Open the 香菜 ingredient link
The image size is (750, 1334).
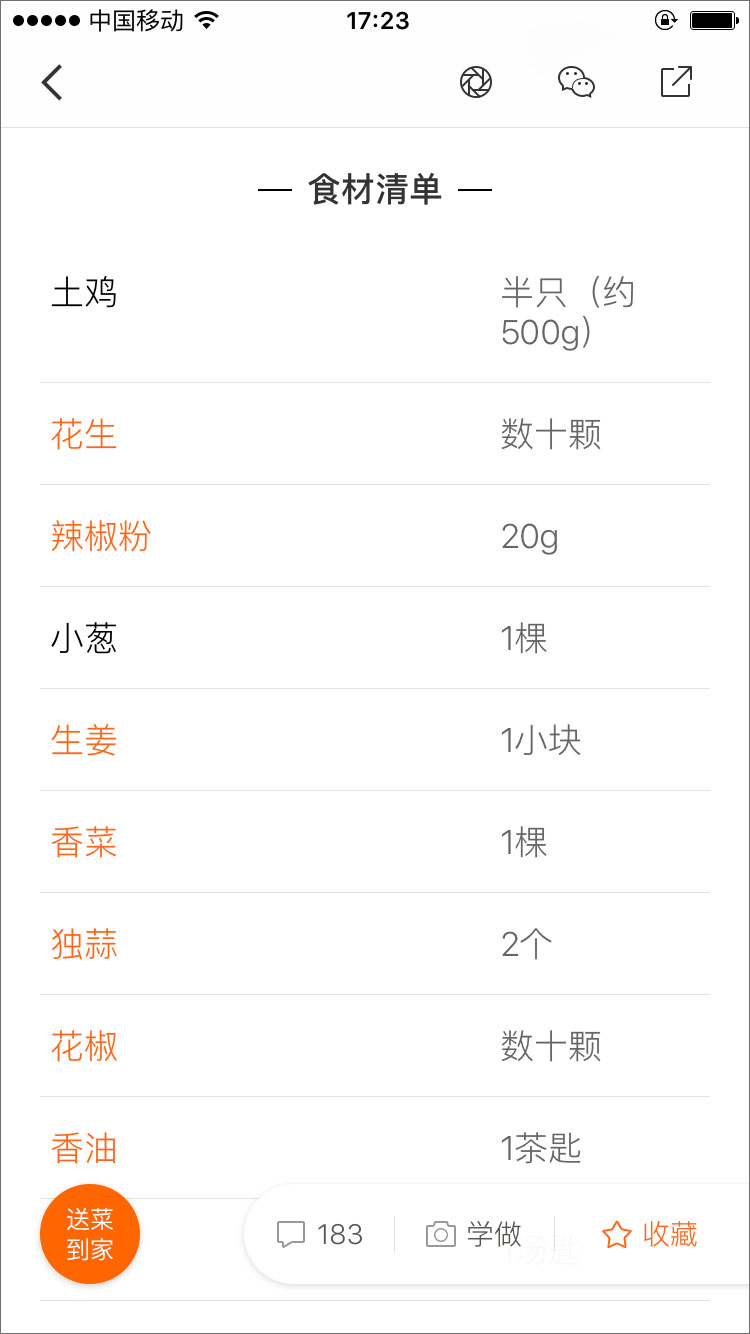point(84,843)
